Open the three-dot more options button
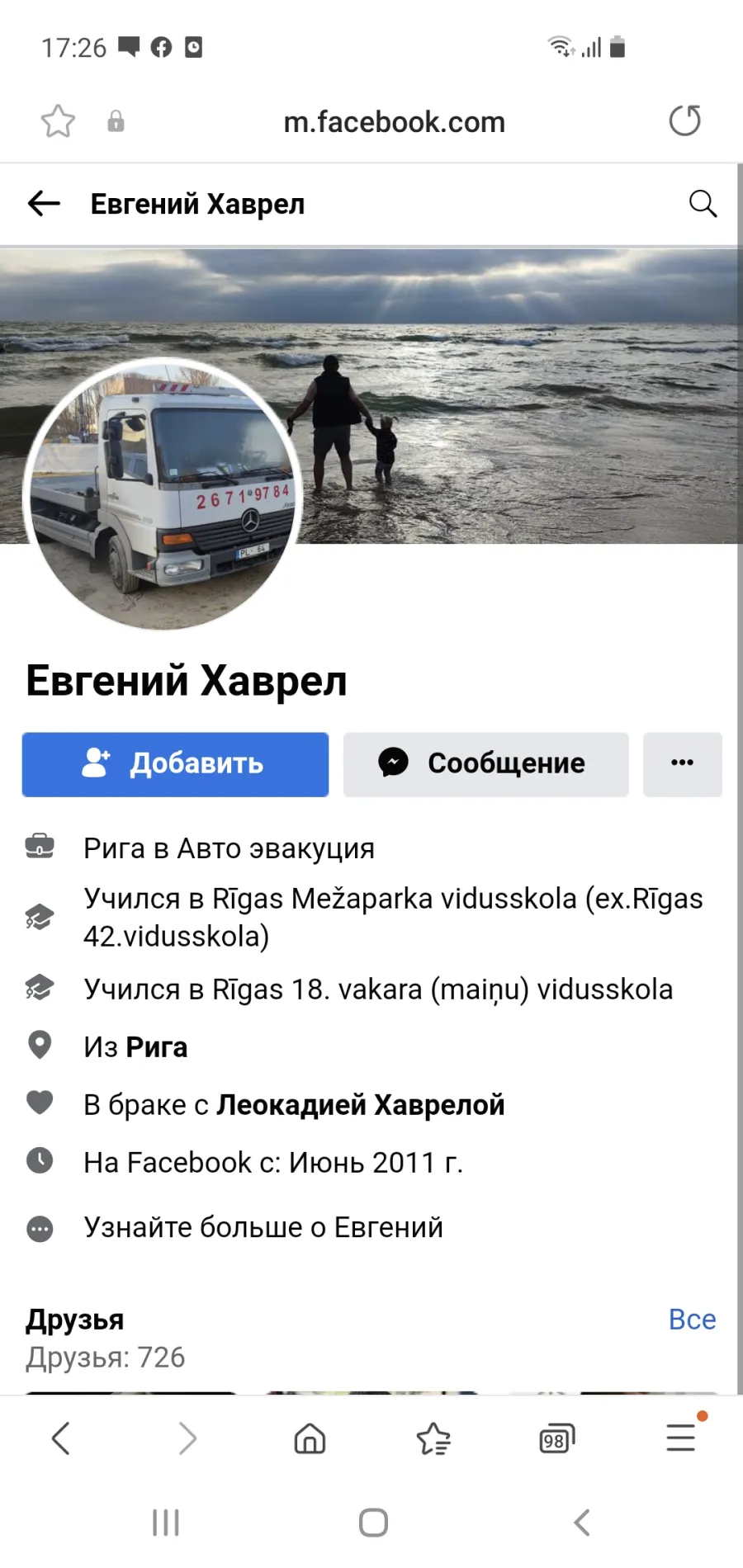Screen dimensions: 743x1568 [682, 764]
